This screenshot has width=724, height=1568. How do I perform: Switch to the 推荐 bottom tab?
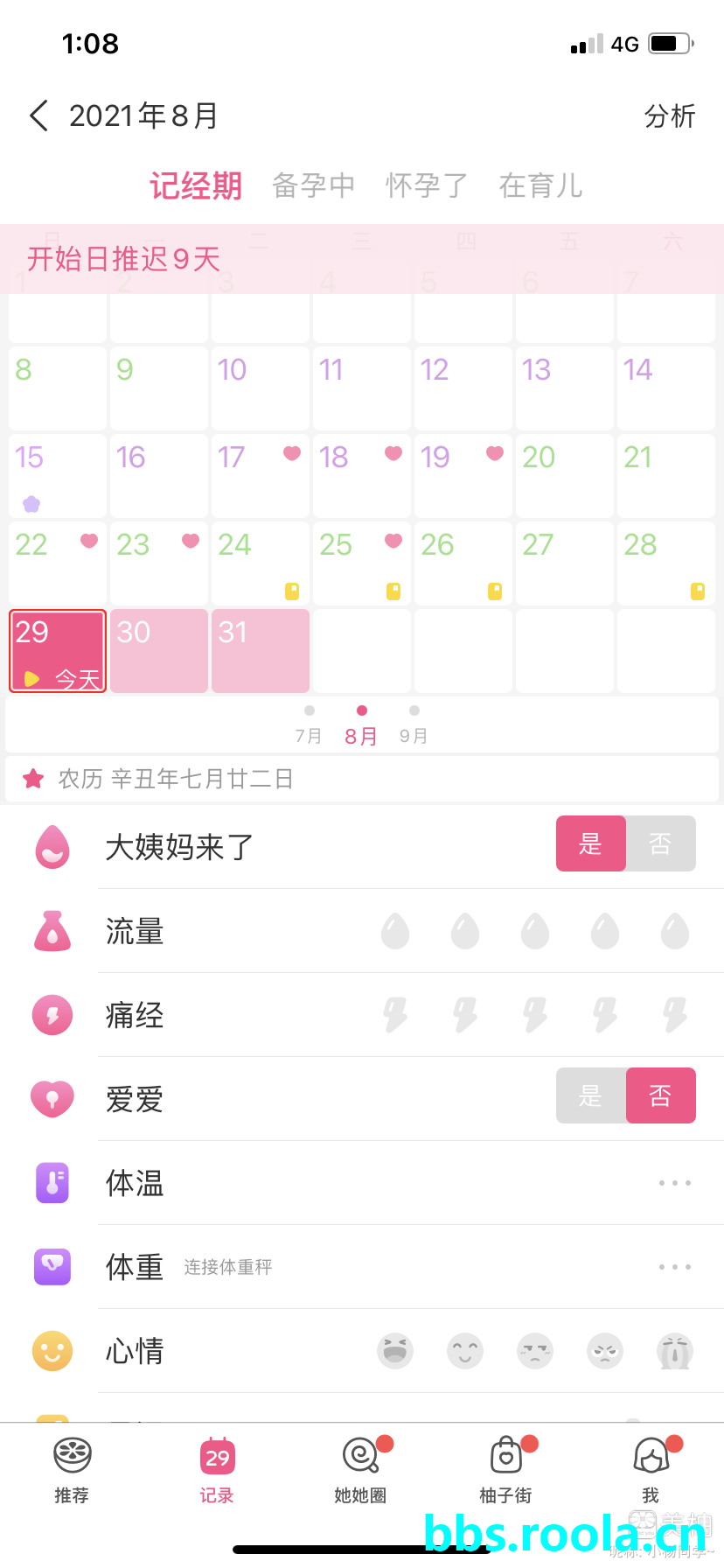point(72,1468)
